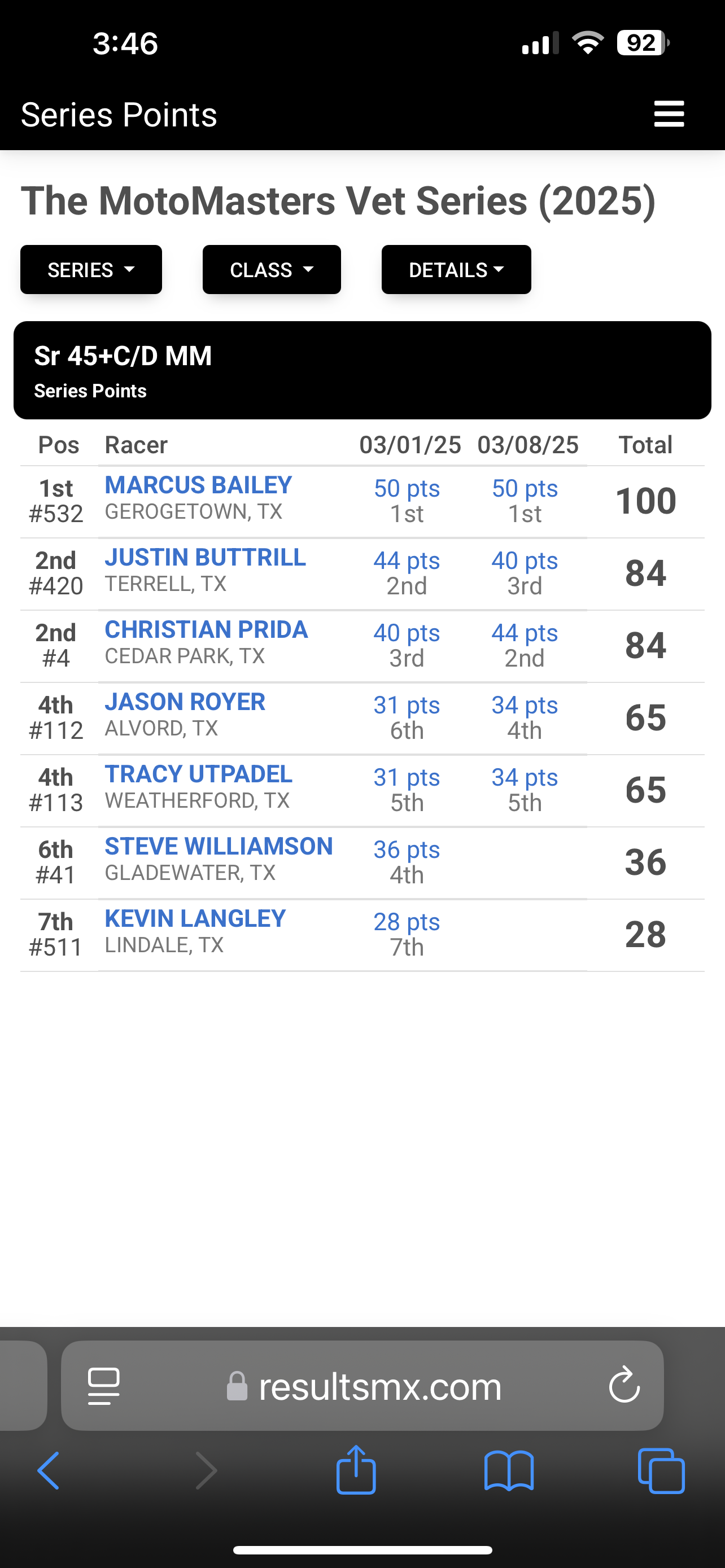Screen dimensions: 725x1568
Task: Open Safari bookmarks
Action: point(509,1471)
